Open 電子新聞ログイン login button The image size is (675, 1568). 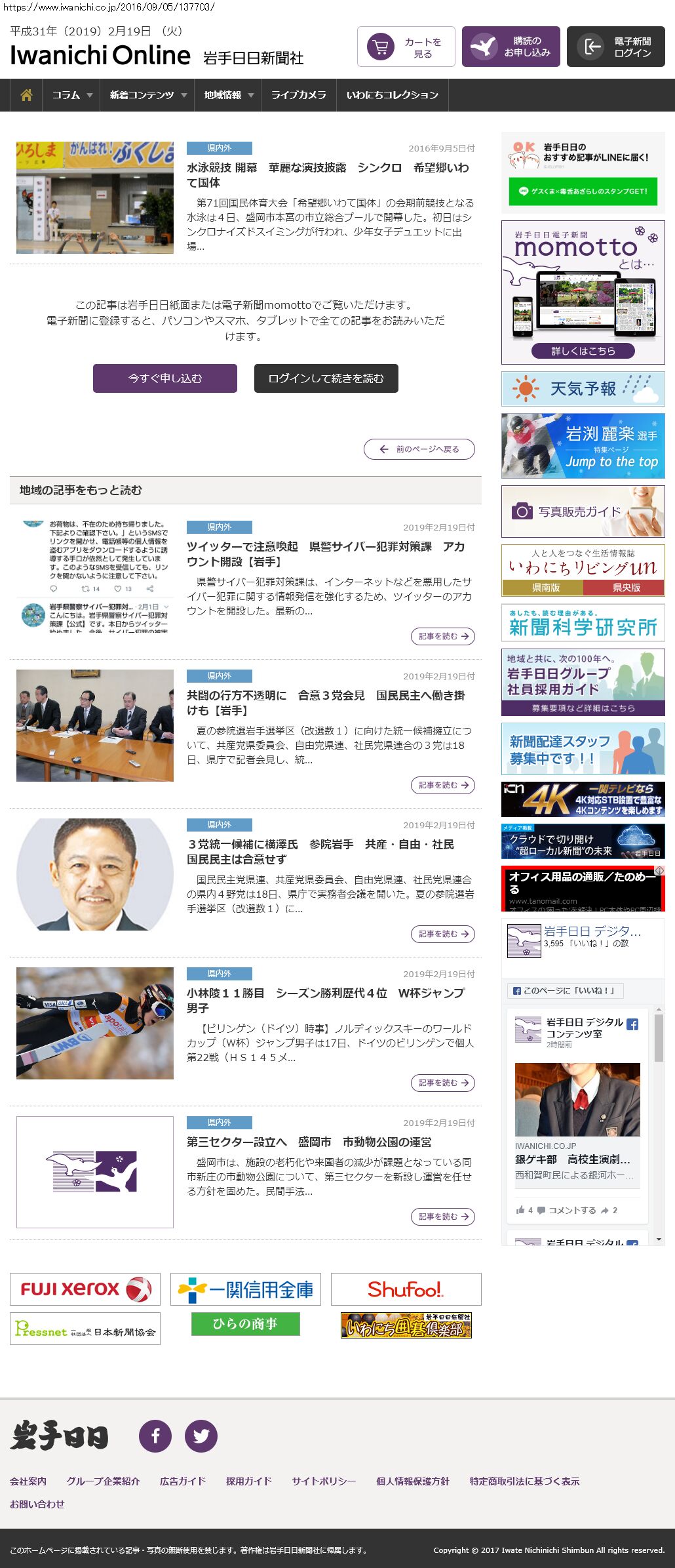point(615,47)
